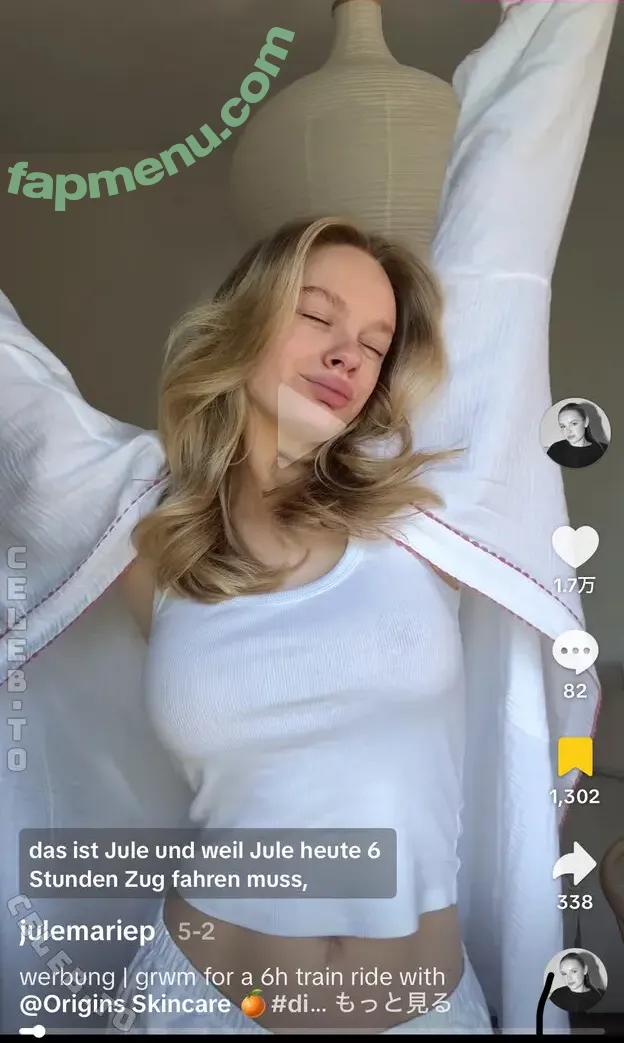Open the @Origins Skincare mention
The image size is (624, 1043).
point(126,1003)
